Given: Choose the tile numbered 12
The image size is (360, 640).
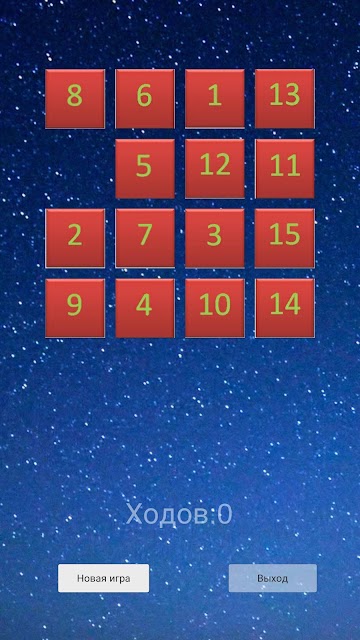Looking at the screenshot, I should pyautogui.click(x=215, y=169).
